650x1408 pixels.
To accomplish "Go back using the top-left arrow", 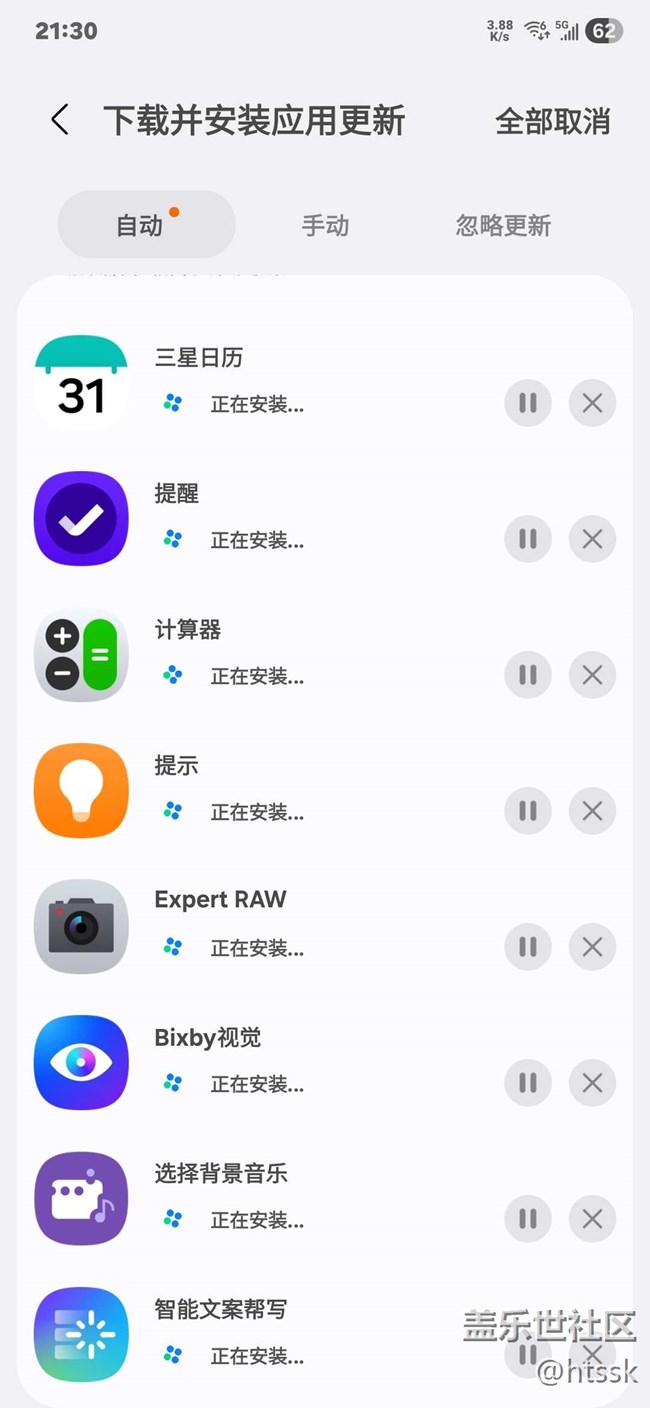I will click(x=60, y=121).
